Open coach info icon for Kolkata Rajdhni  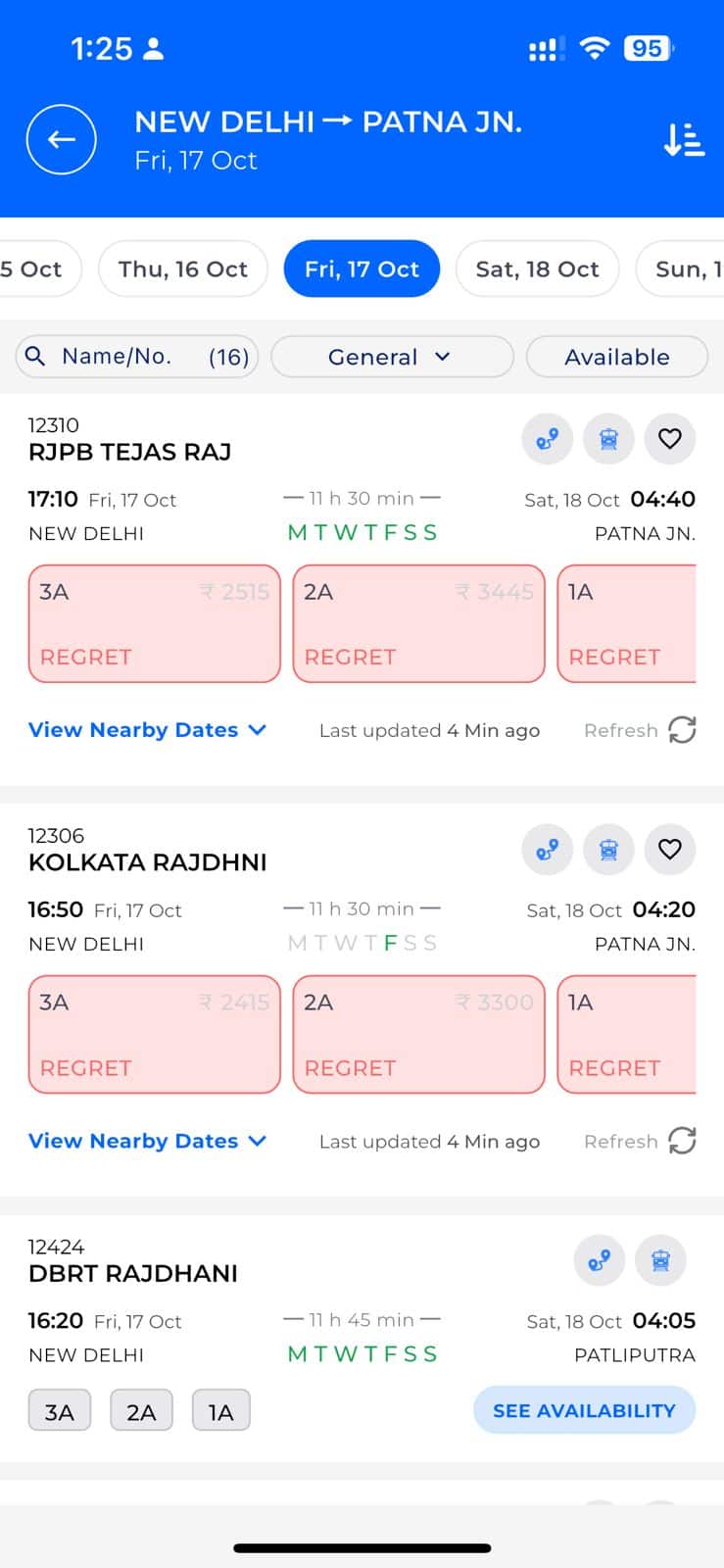click(608, 850)
